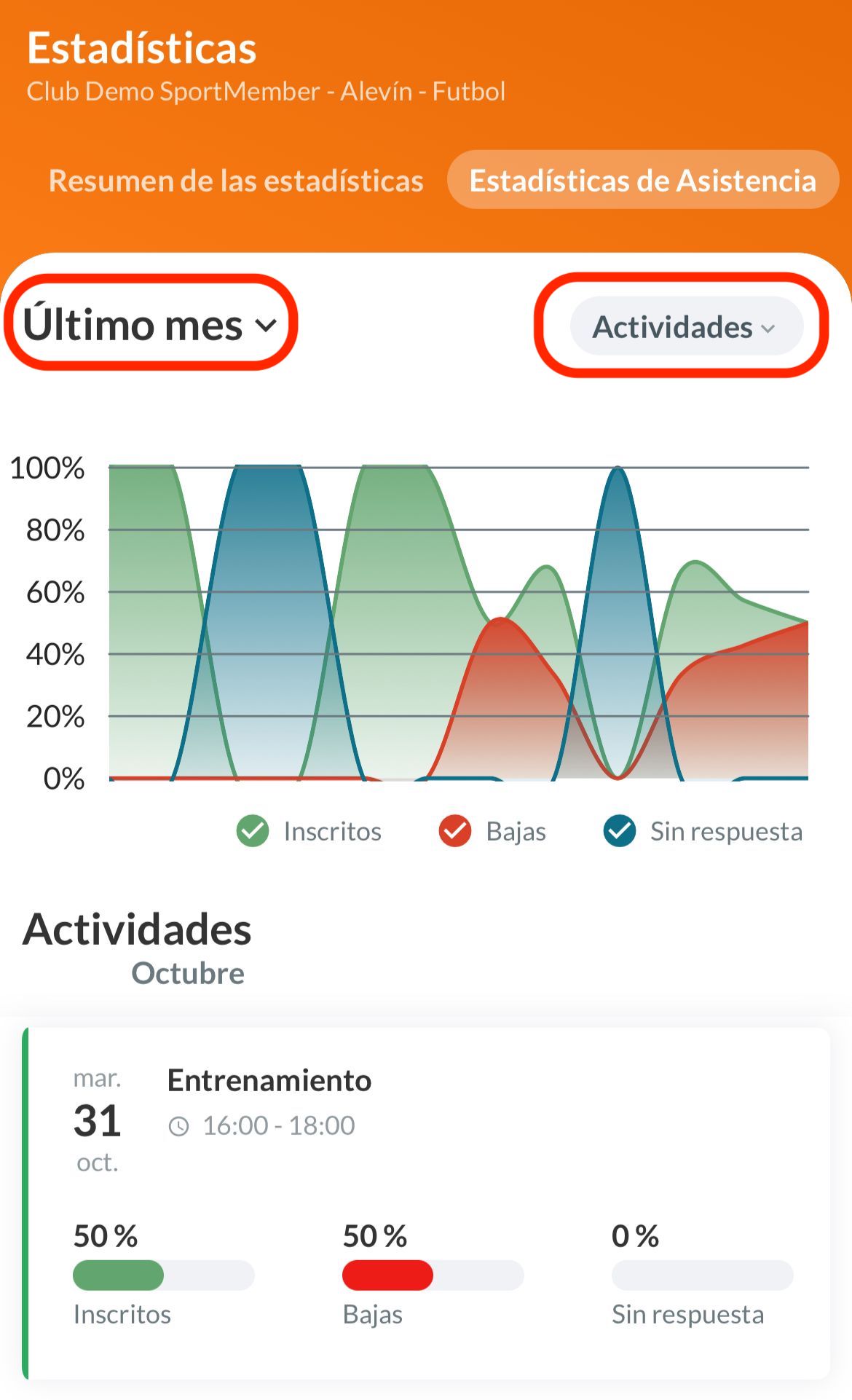The width and height of the screenshot is (852, 1400).
Task: Click the Estadísticas header title
Action: [x=141, y=50]
